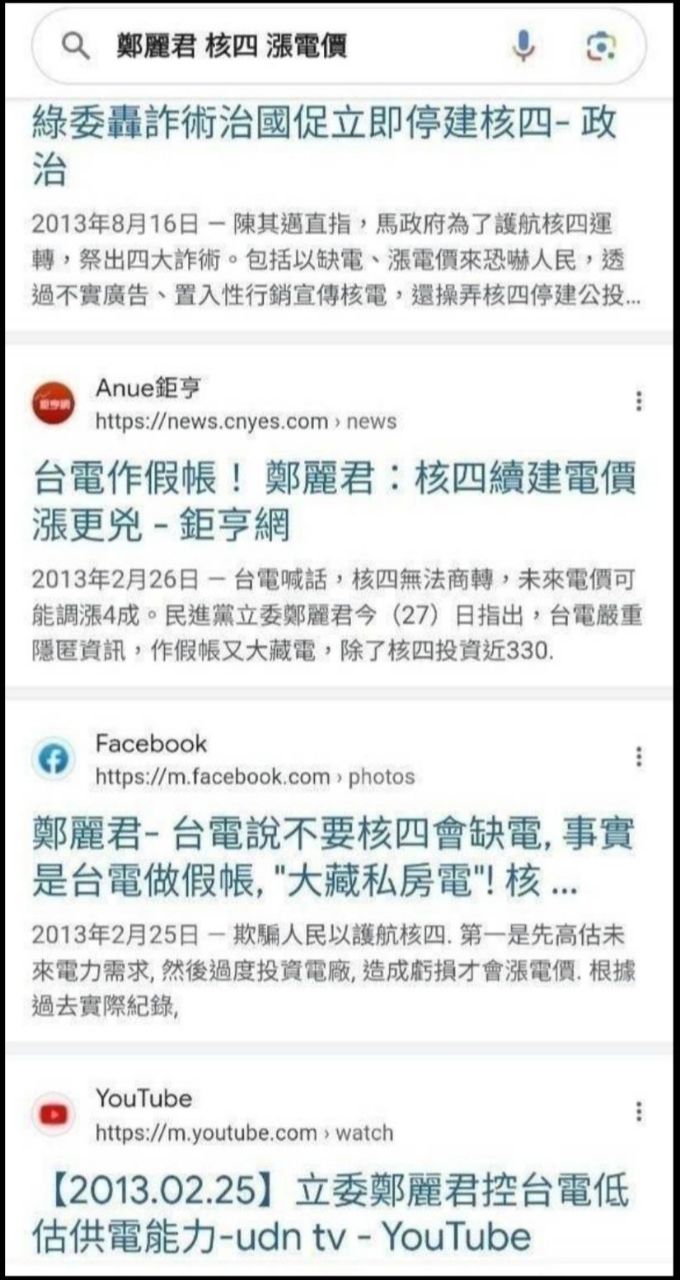Open Facebook result 鄭麗君- 台電說不要核四會缺電
This screenshot has height=1280, width=680.
pyautogui.click(x=334, y=856)
